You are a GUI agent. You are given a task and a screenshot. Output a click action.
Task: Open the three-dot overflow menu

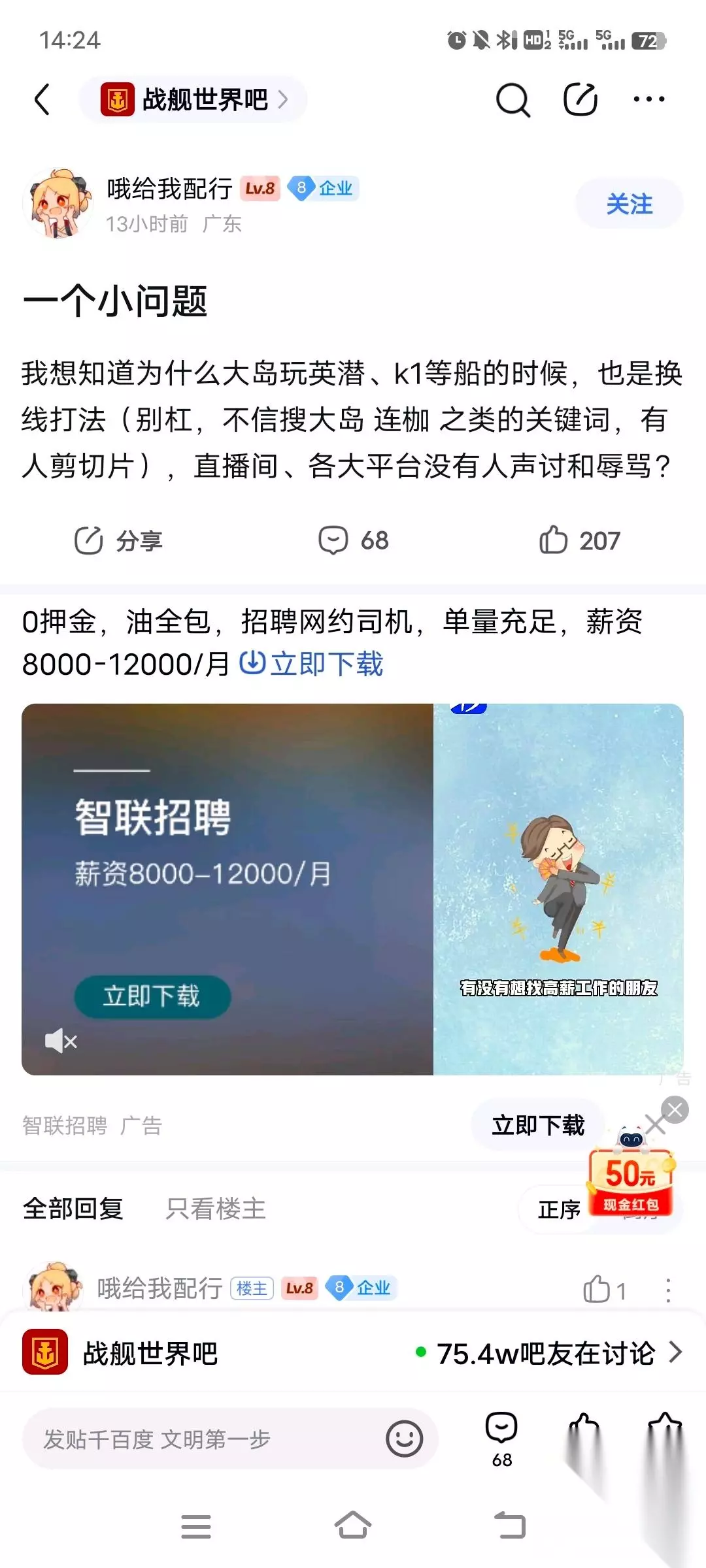coord(649,99)
